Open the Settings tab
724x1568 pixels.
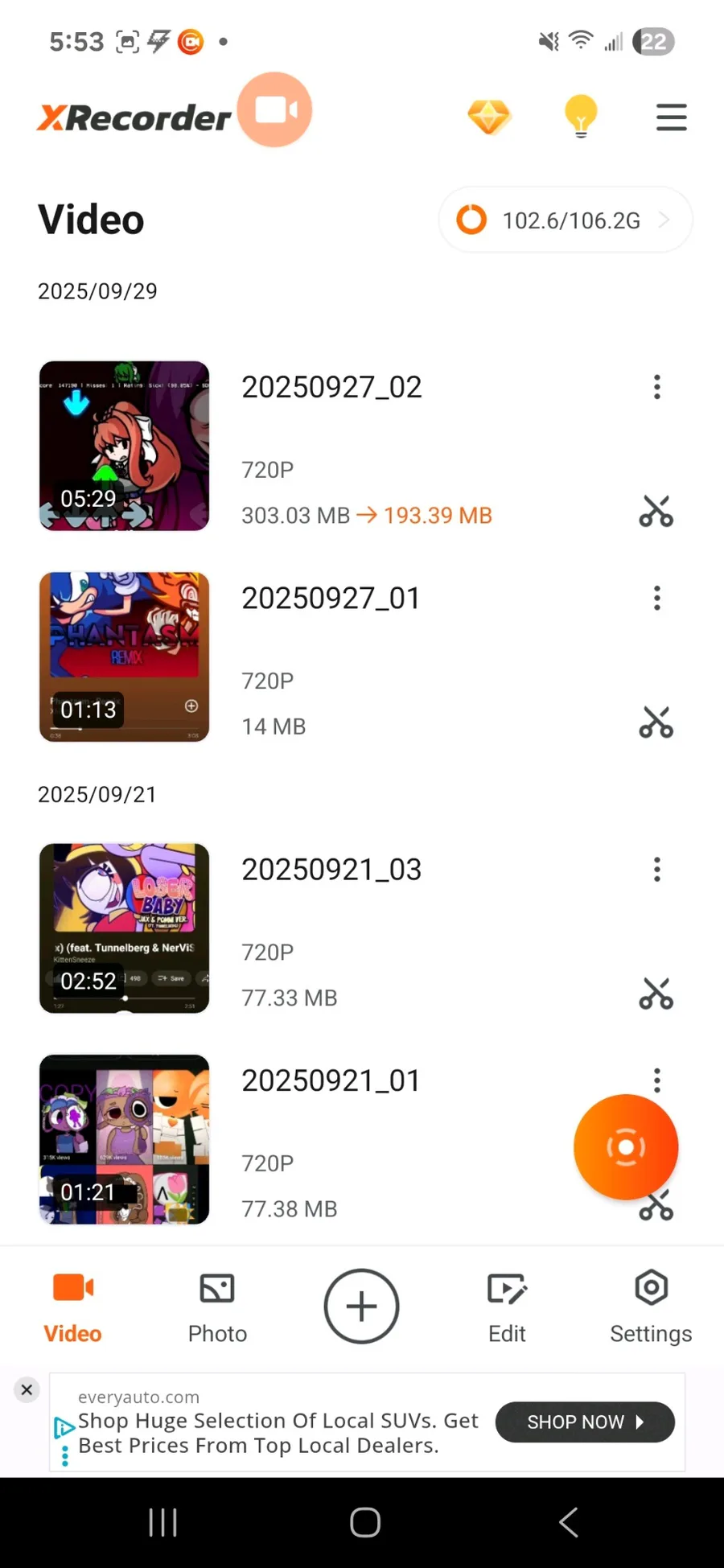(x=651, y=1307)
